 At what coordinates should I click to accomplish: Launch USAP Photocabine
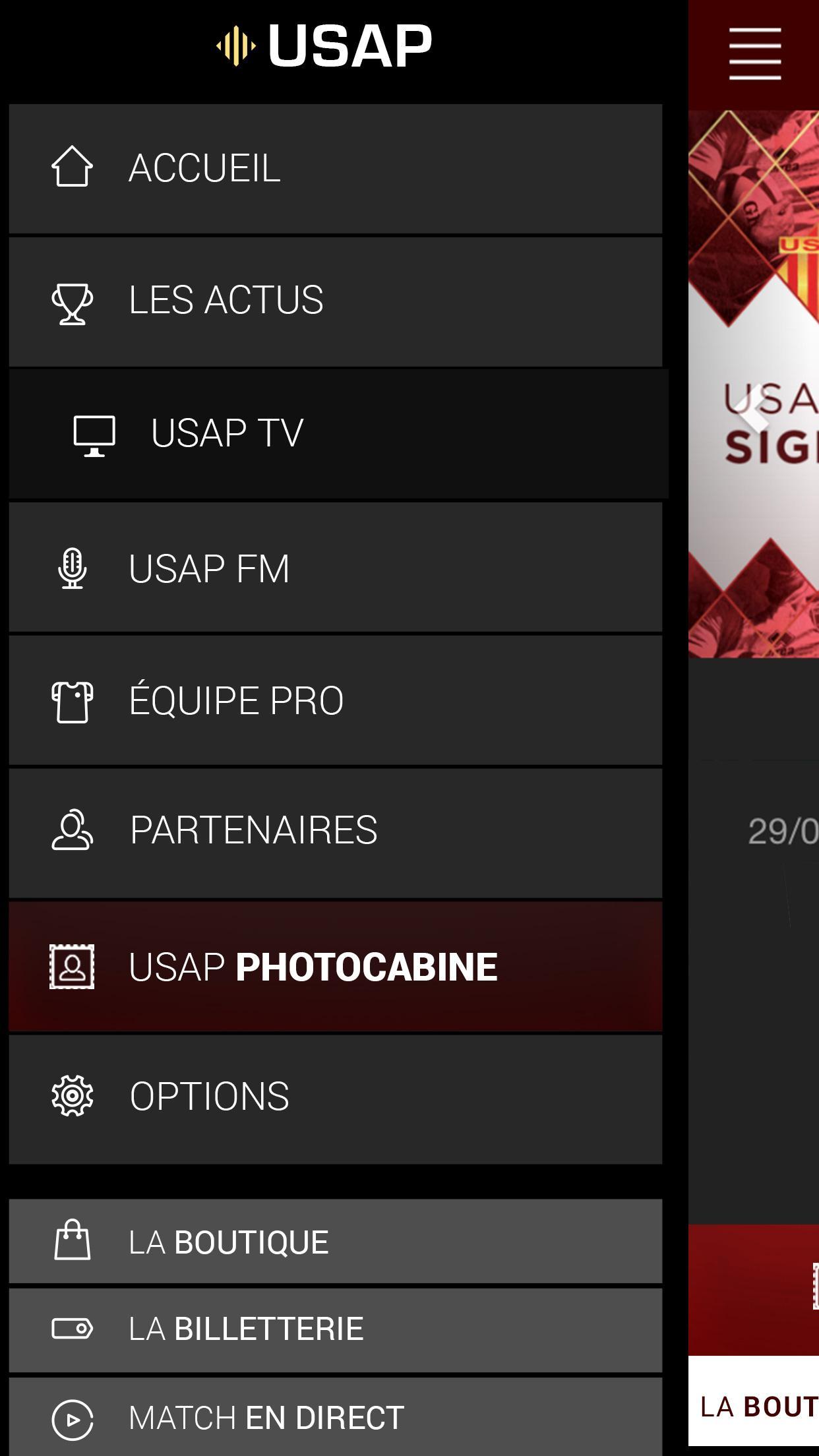point(335,967)
